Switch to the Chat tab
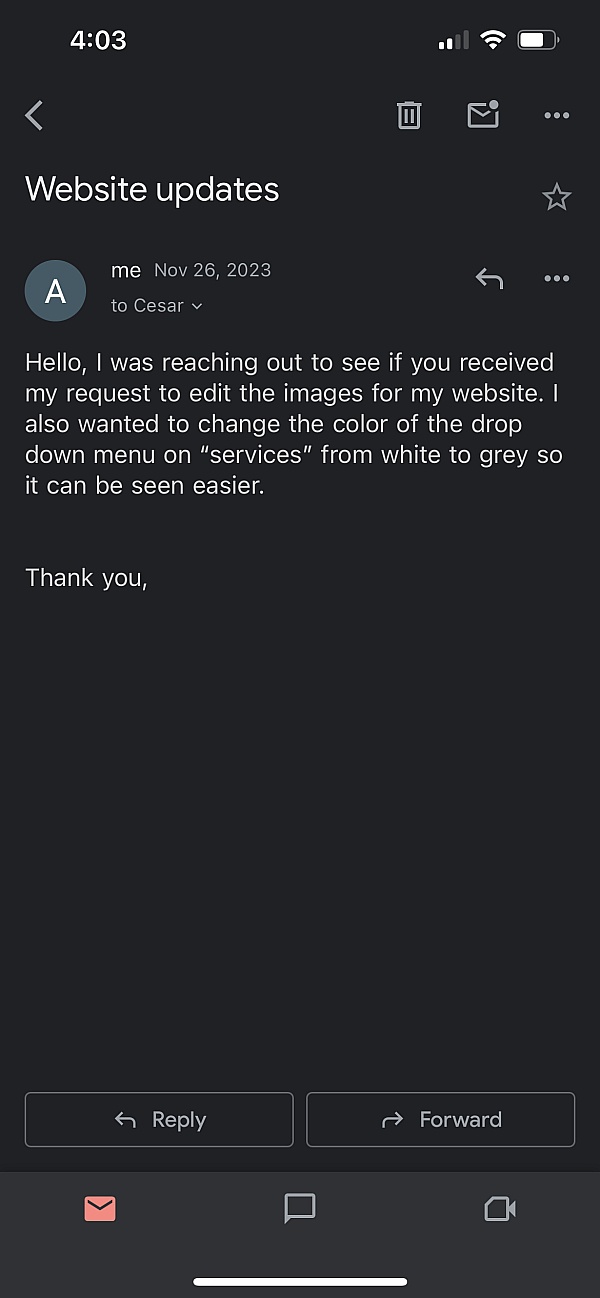The height and width of the screenshot is (1298, 600). click(300, 1209)
